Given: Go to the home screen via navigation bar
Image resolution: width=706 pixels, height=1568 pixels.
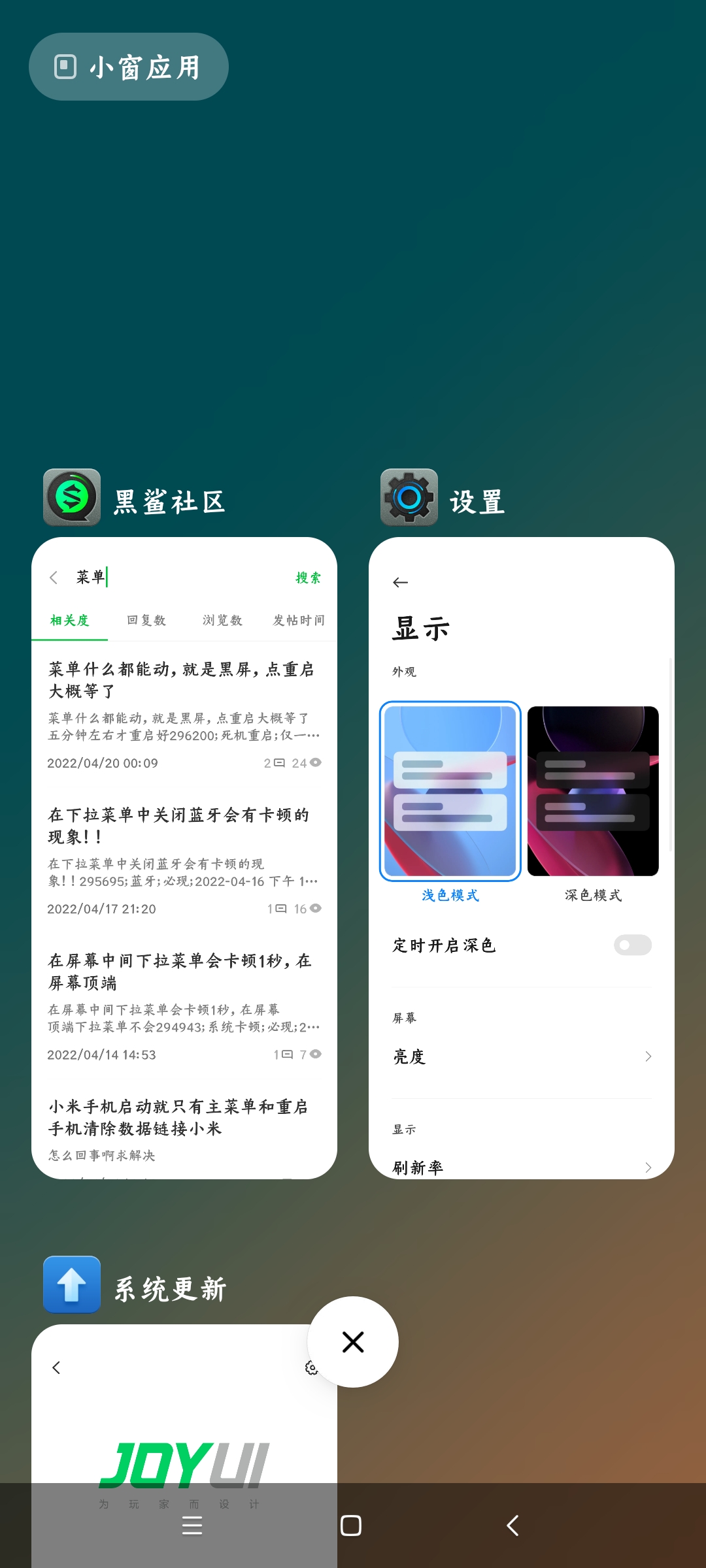Looking at the screenshot, I should [351, 1526].
